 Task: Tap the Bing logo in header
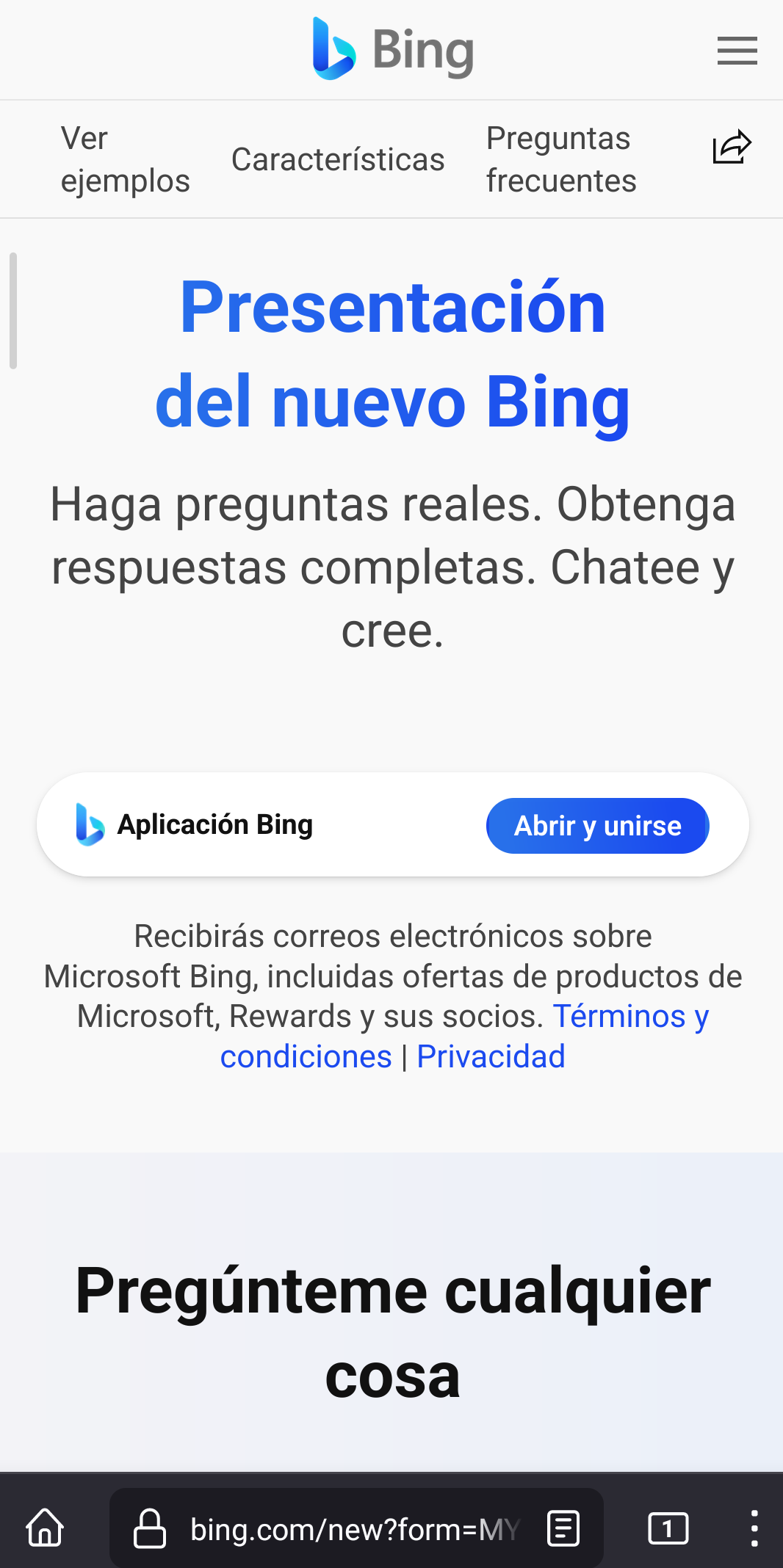tap(393, 49)
